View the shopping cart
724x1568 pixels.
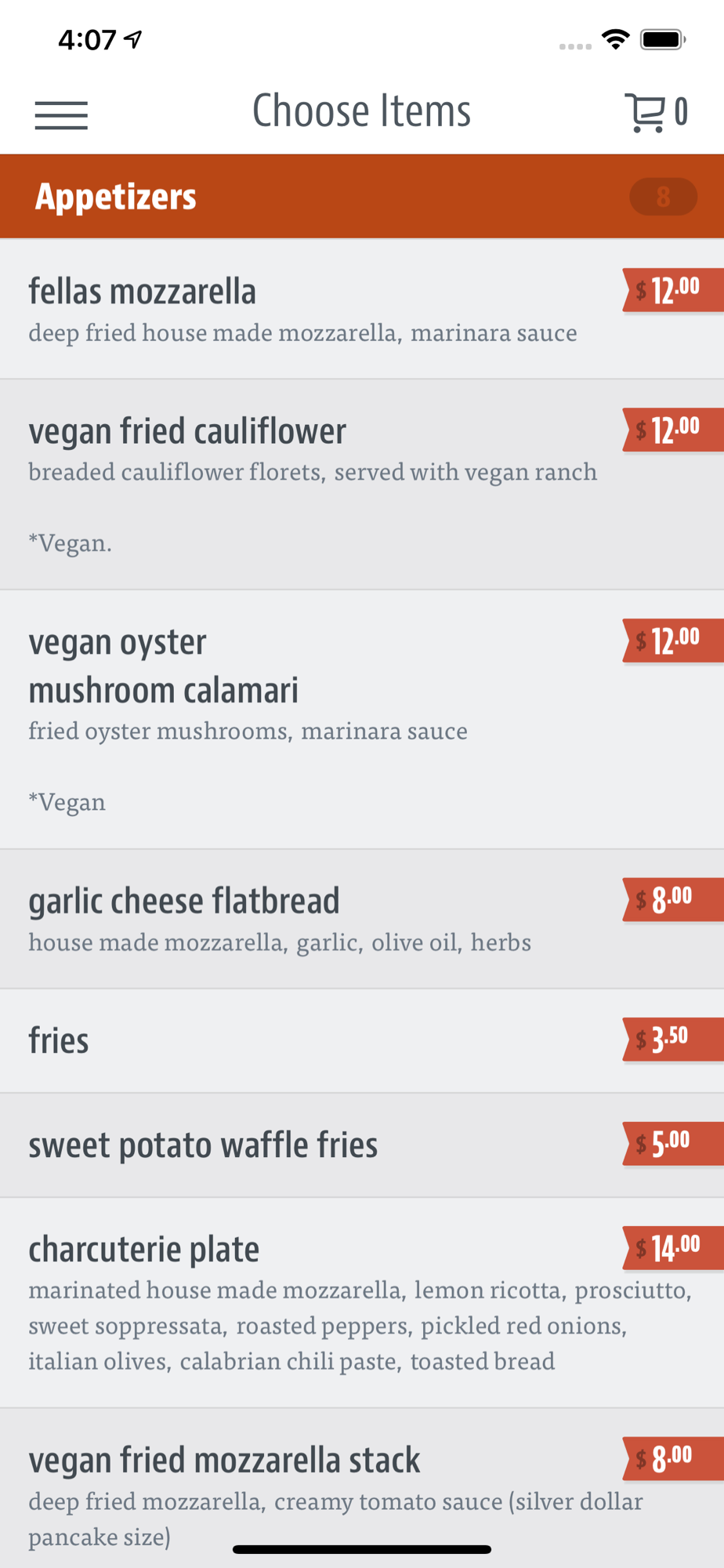coord(657,113)
